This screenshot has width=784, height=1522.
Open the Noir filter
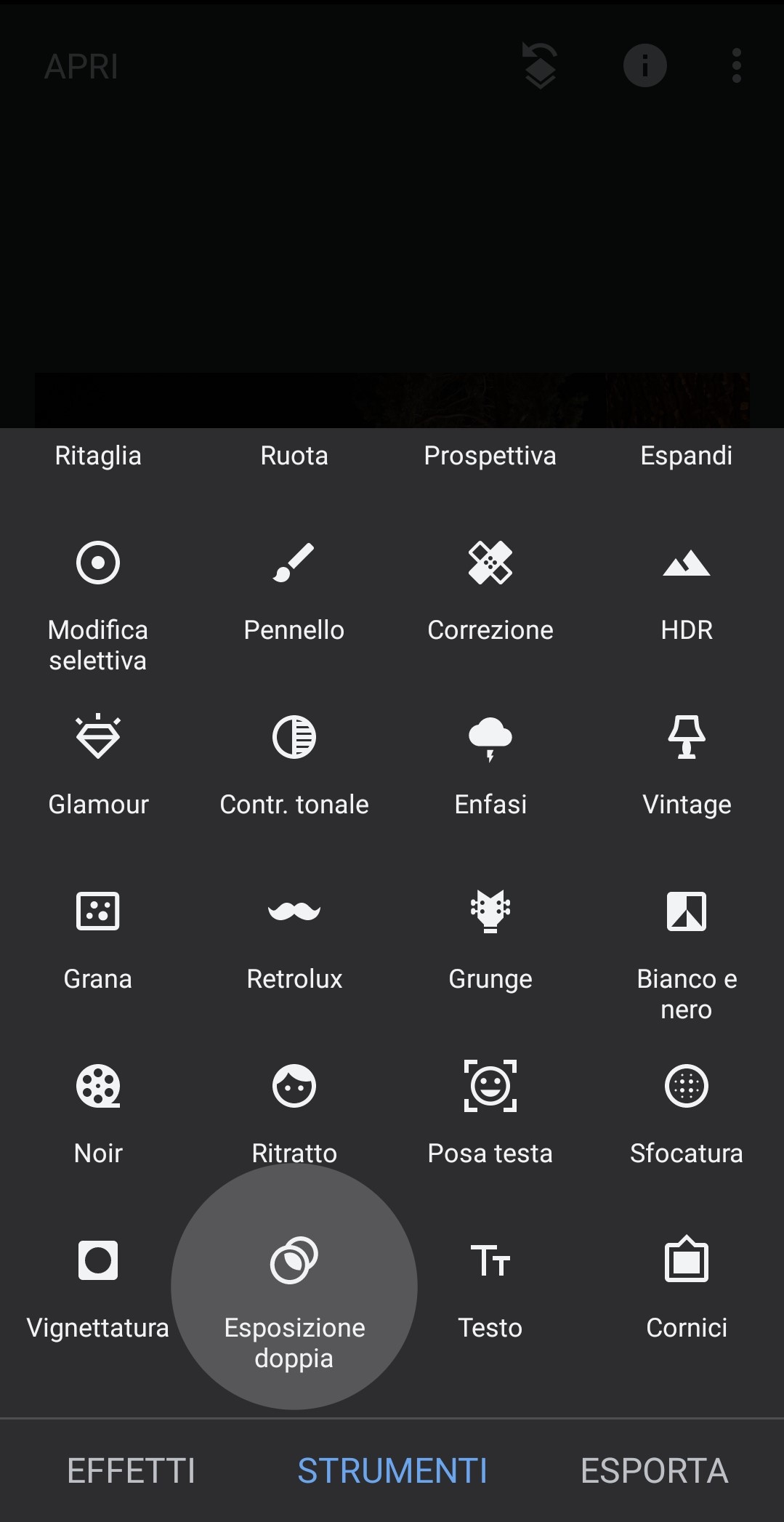pos(97,1112)
